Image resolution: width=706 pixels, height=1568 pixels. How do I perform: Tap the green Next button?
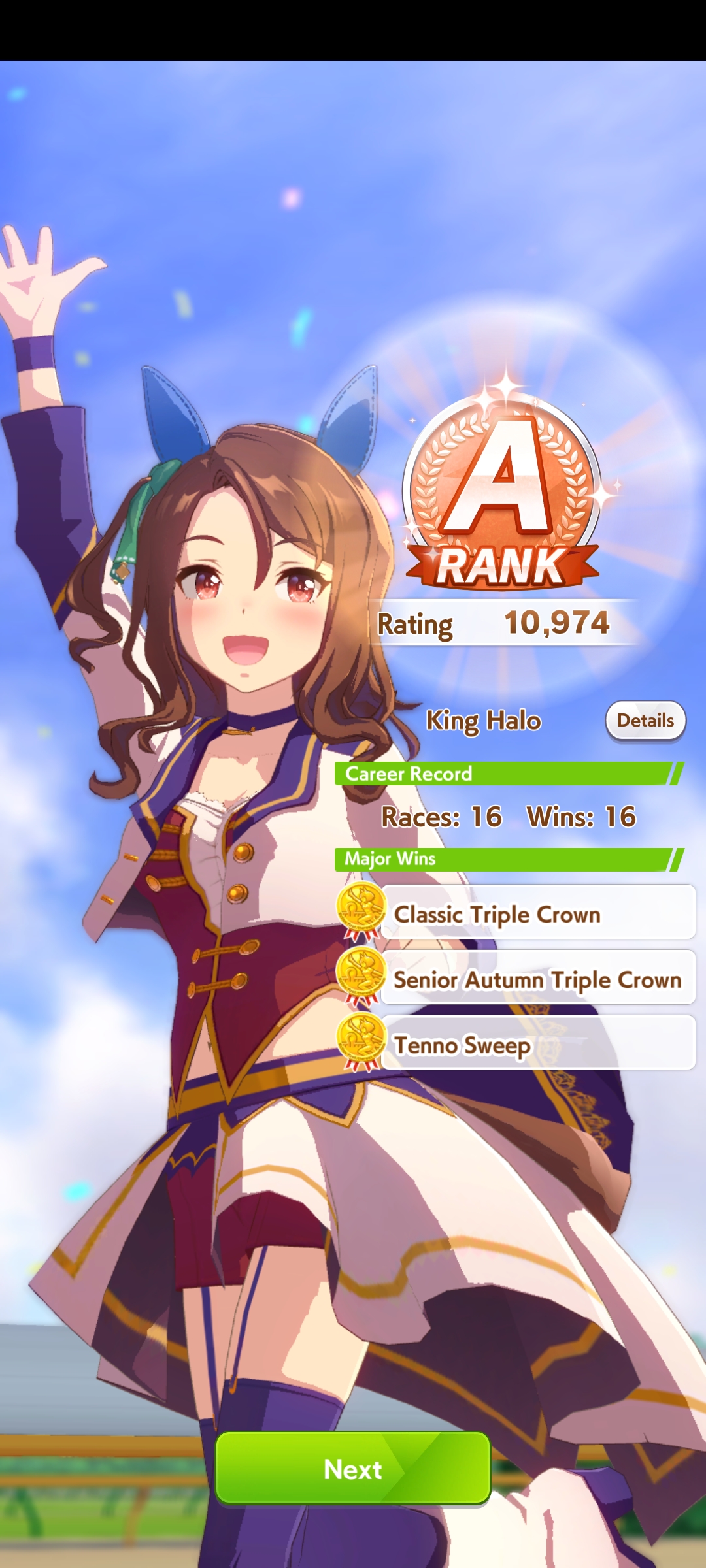[x=353, y=1469]
